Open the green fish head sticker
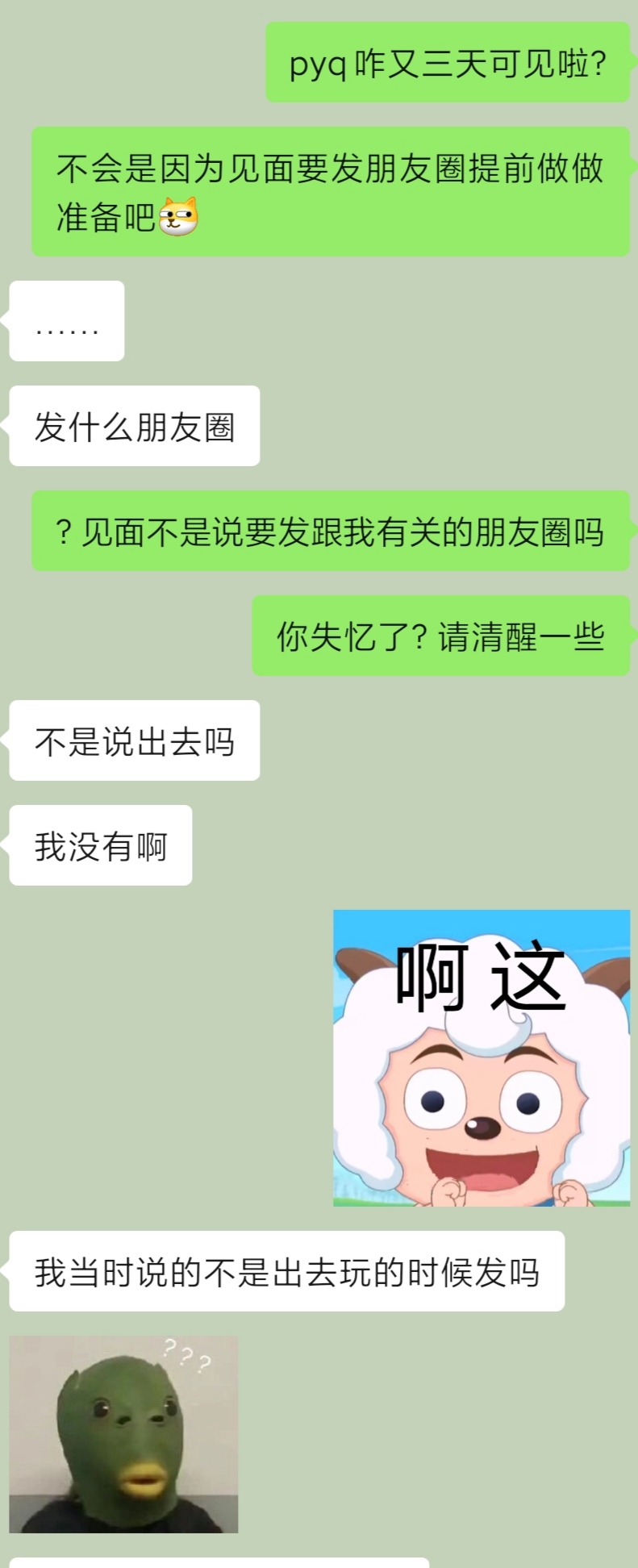This screenshot has width=638, height=1568. (x=123, y=1433)
